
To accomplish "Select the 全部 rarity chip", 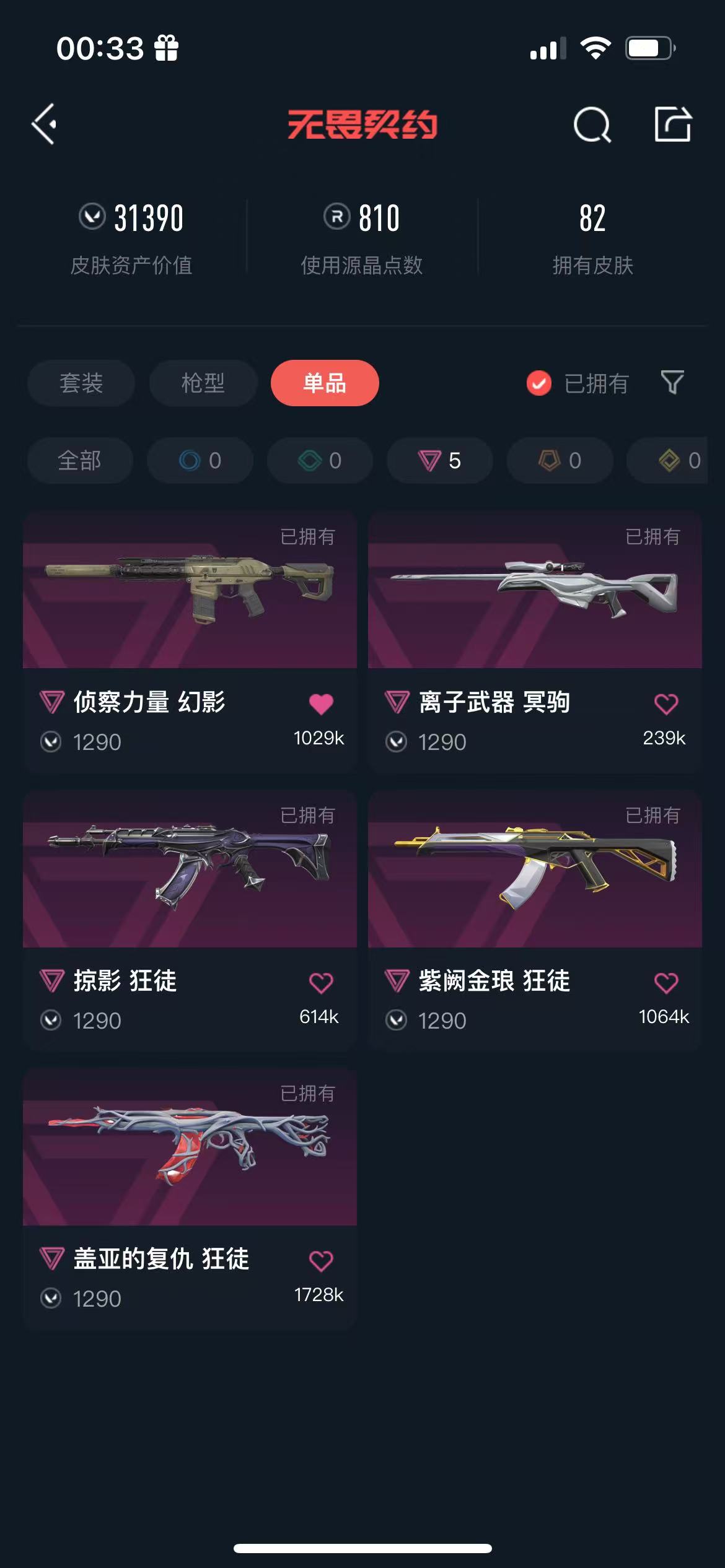I will tap(80, 460).
